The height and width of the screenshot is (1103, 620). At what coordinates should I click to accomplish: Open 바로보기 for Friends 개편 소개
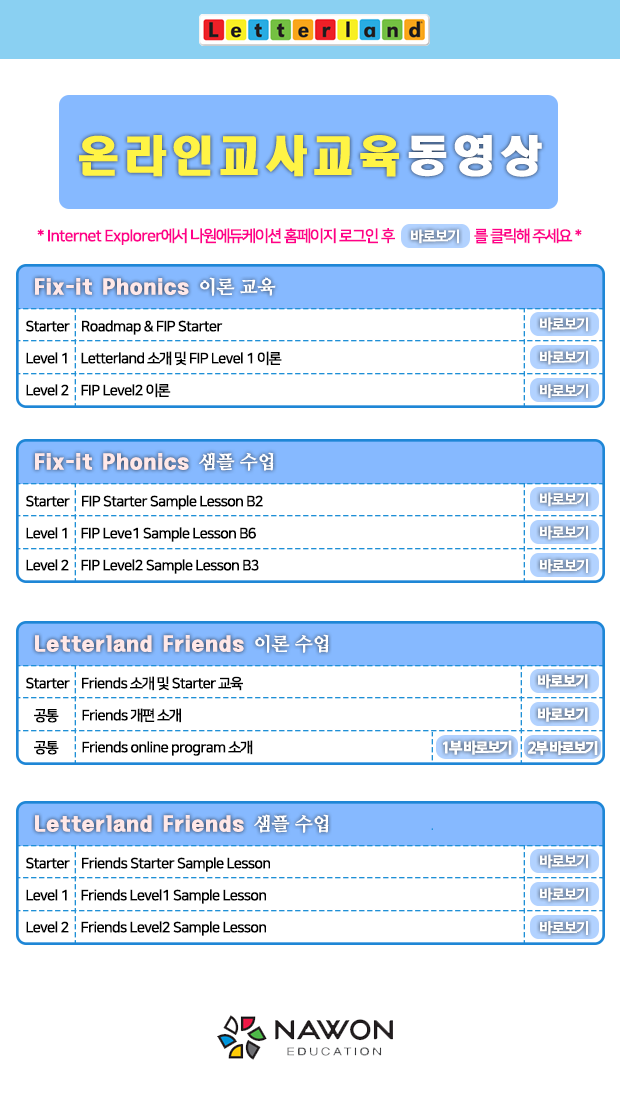[x=564, y=714]
